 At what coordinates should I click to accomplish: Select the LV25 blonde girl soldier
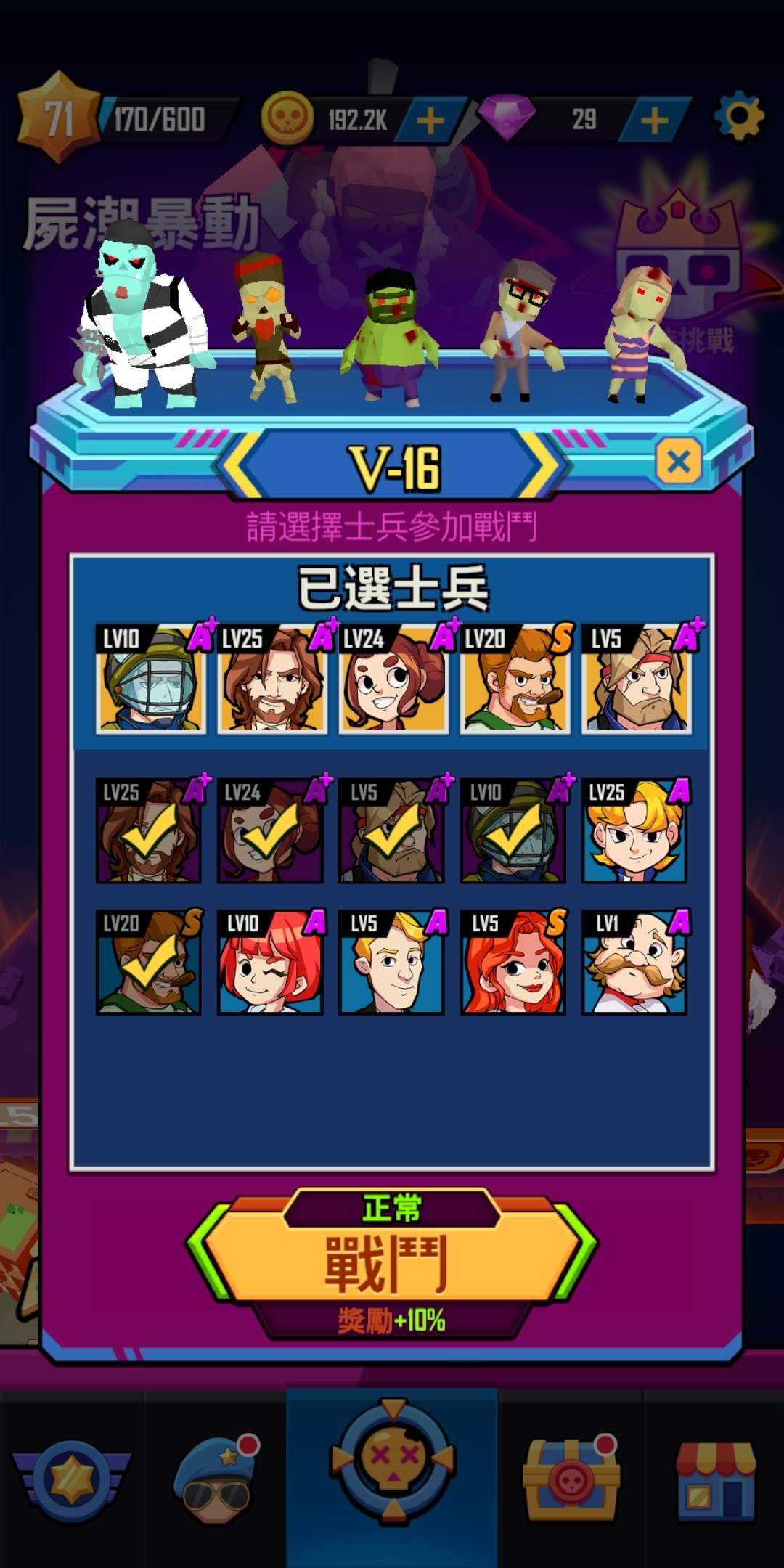click(634, 830)
